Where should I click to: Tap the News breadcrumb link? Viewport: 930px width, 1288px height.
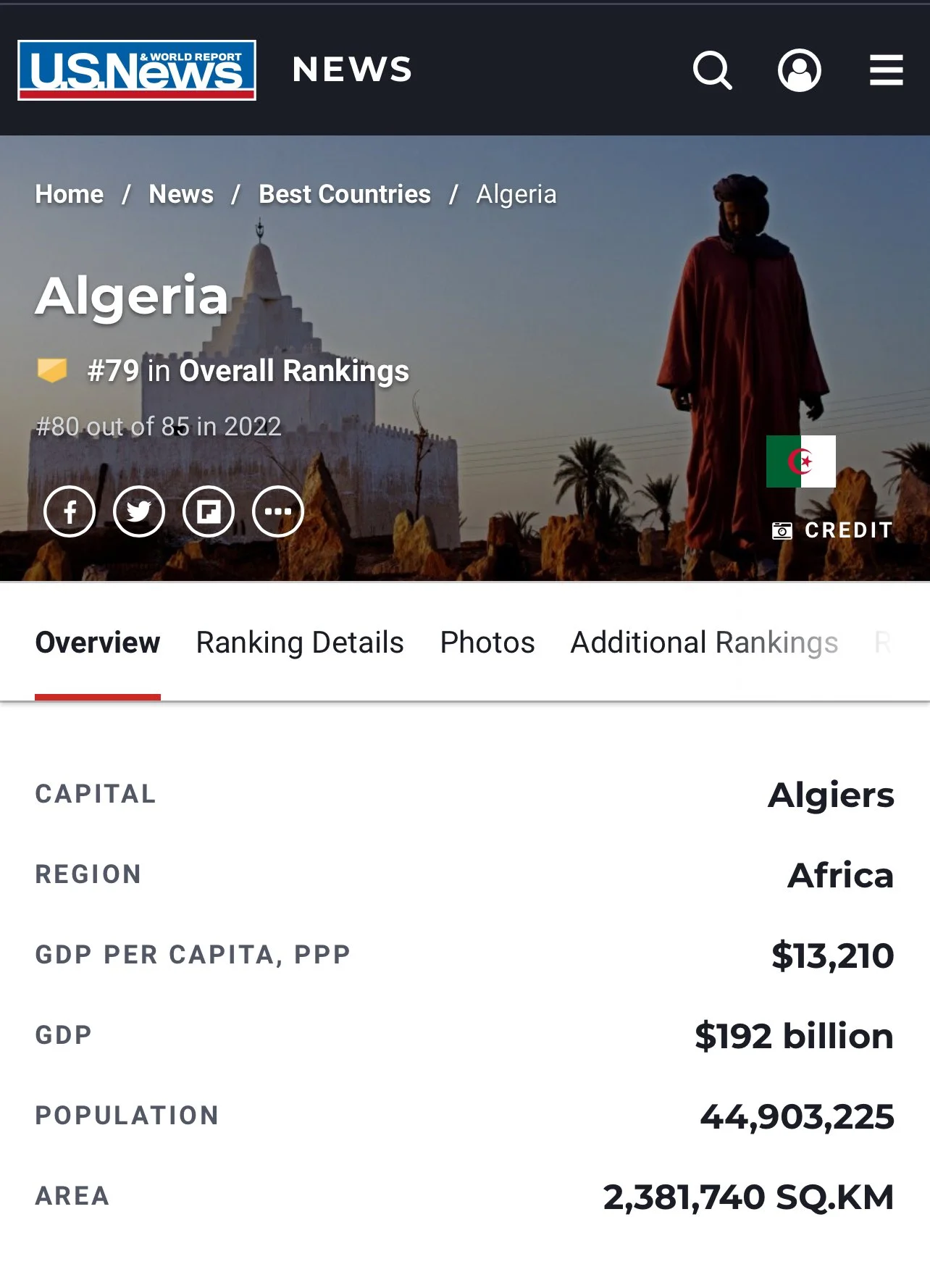click(181, 194)
